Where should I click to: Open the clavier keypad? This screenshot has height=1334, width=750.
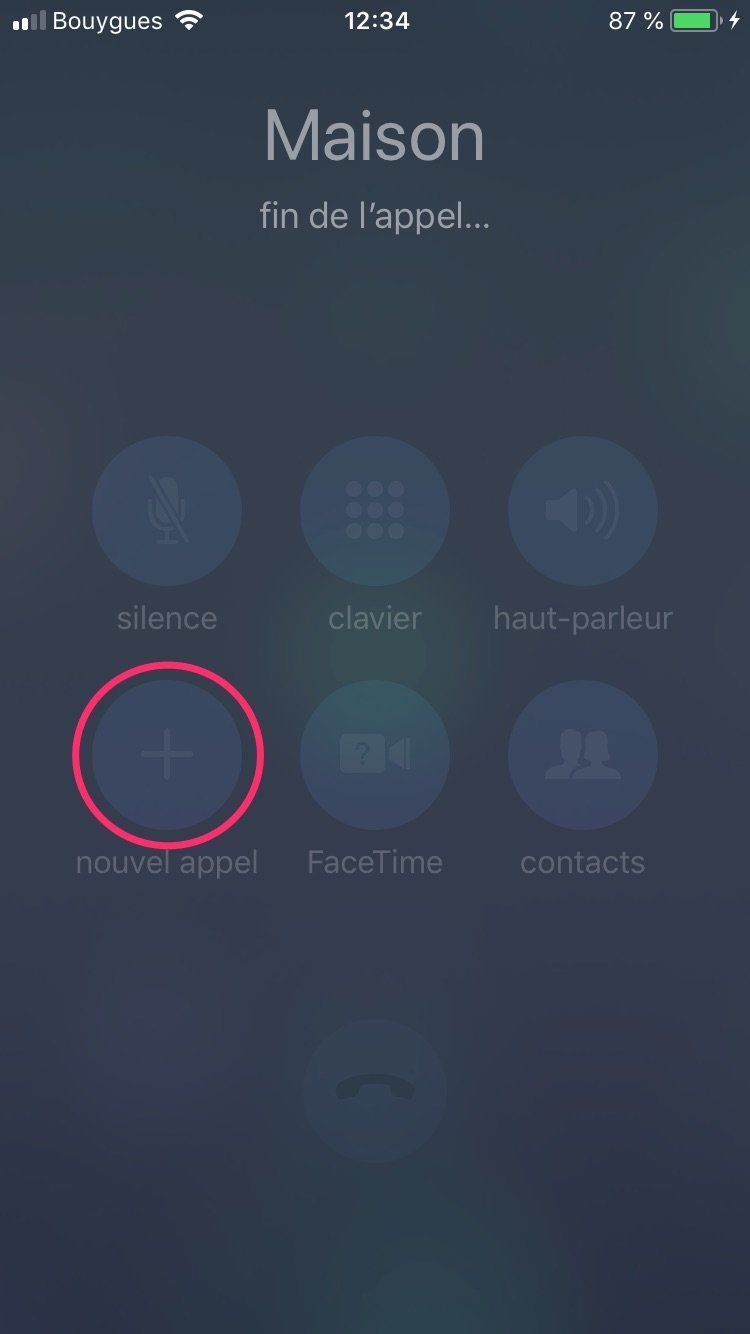click(x=375, y=511)
